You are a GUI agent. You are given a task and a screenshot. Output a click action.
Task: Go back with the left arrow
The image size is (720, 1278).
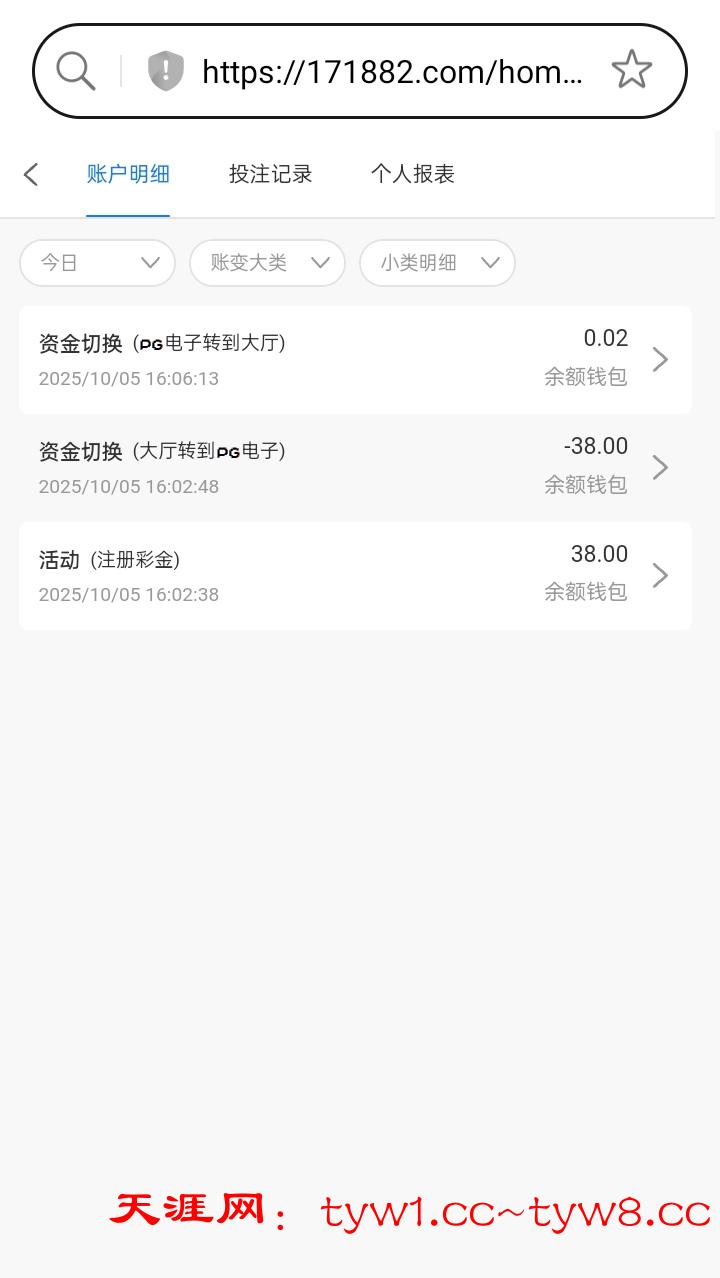[31, 174]
